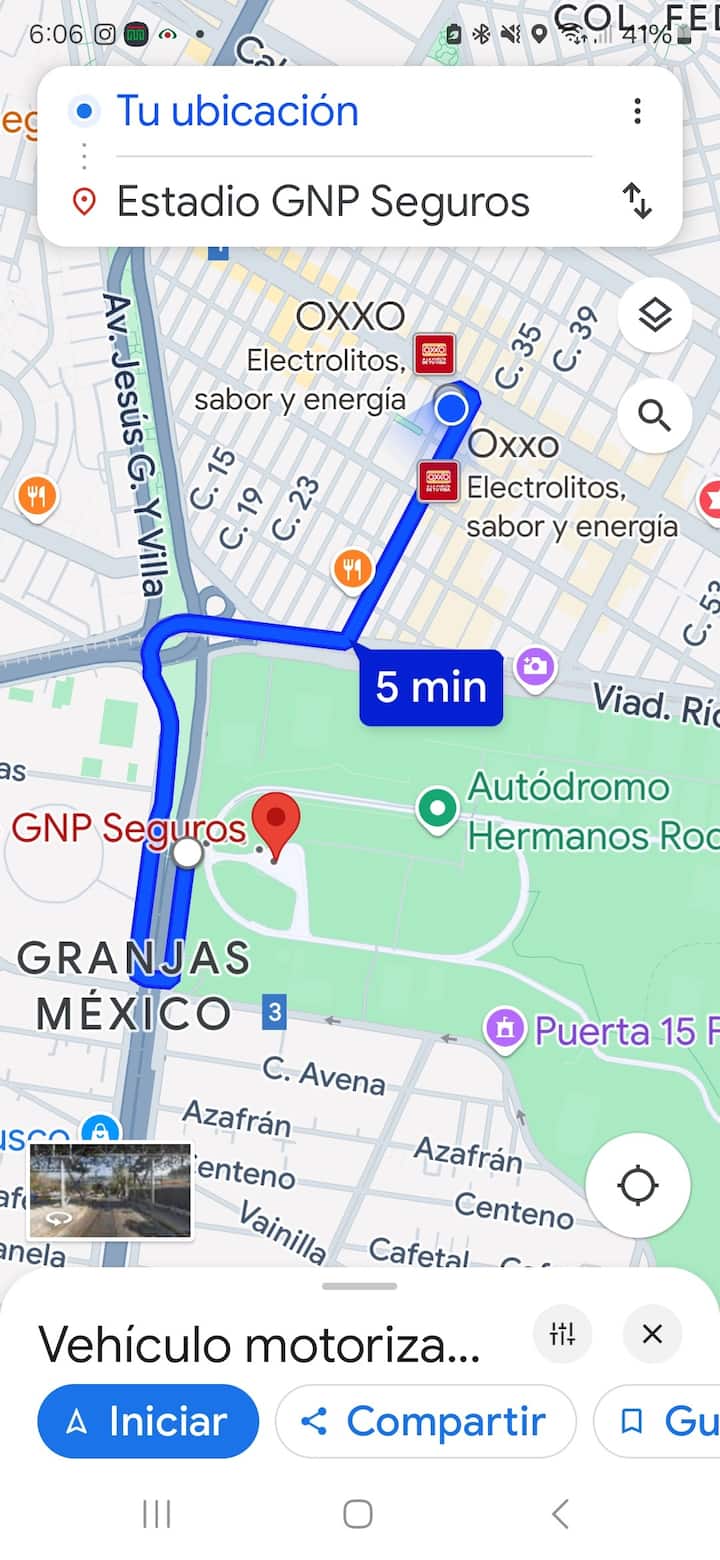Tap the Puerta 15 place marker
This screenshot has height=1560, width=720.
[505, 1029]
